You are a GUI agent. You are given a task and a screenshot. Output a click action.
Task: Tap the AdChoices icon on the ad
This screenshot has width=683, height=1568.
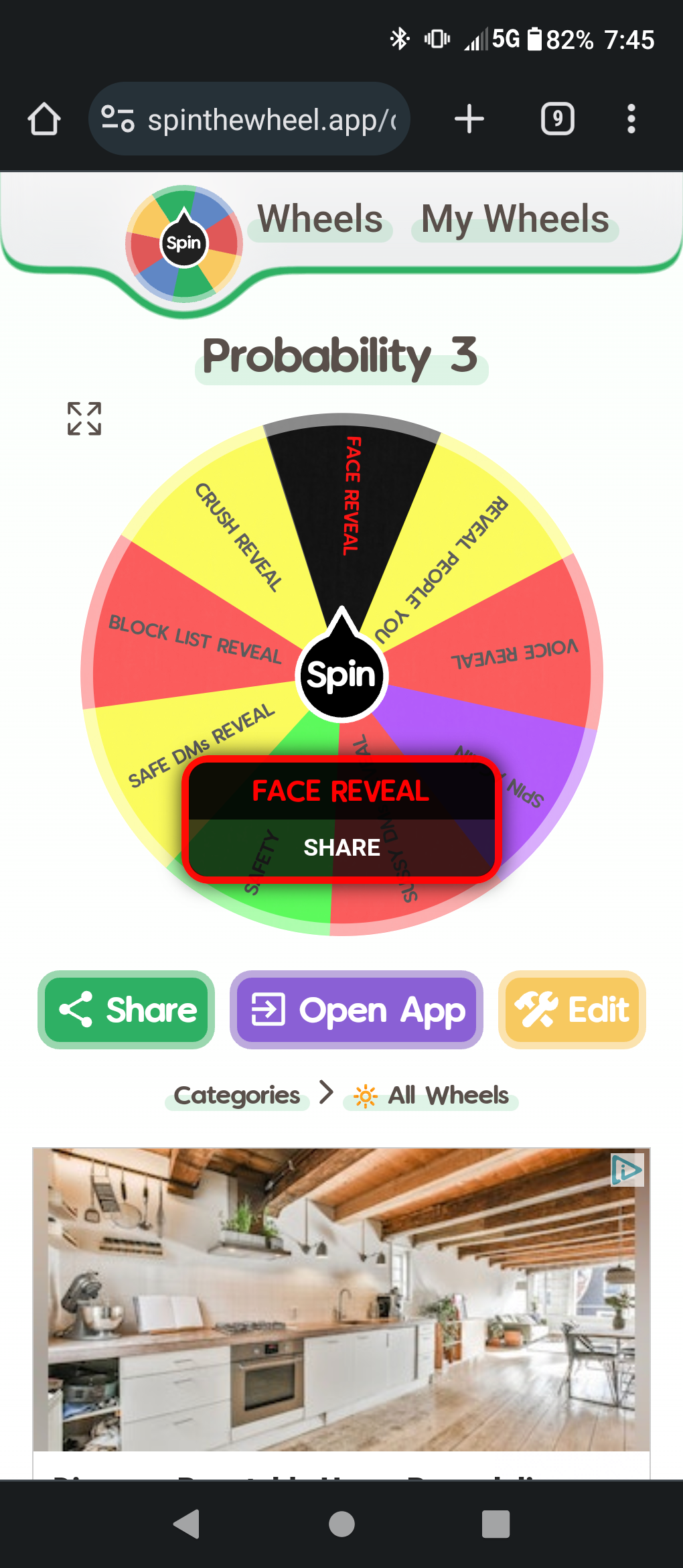point(627,1169)
